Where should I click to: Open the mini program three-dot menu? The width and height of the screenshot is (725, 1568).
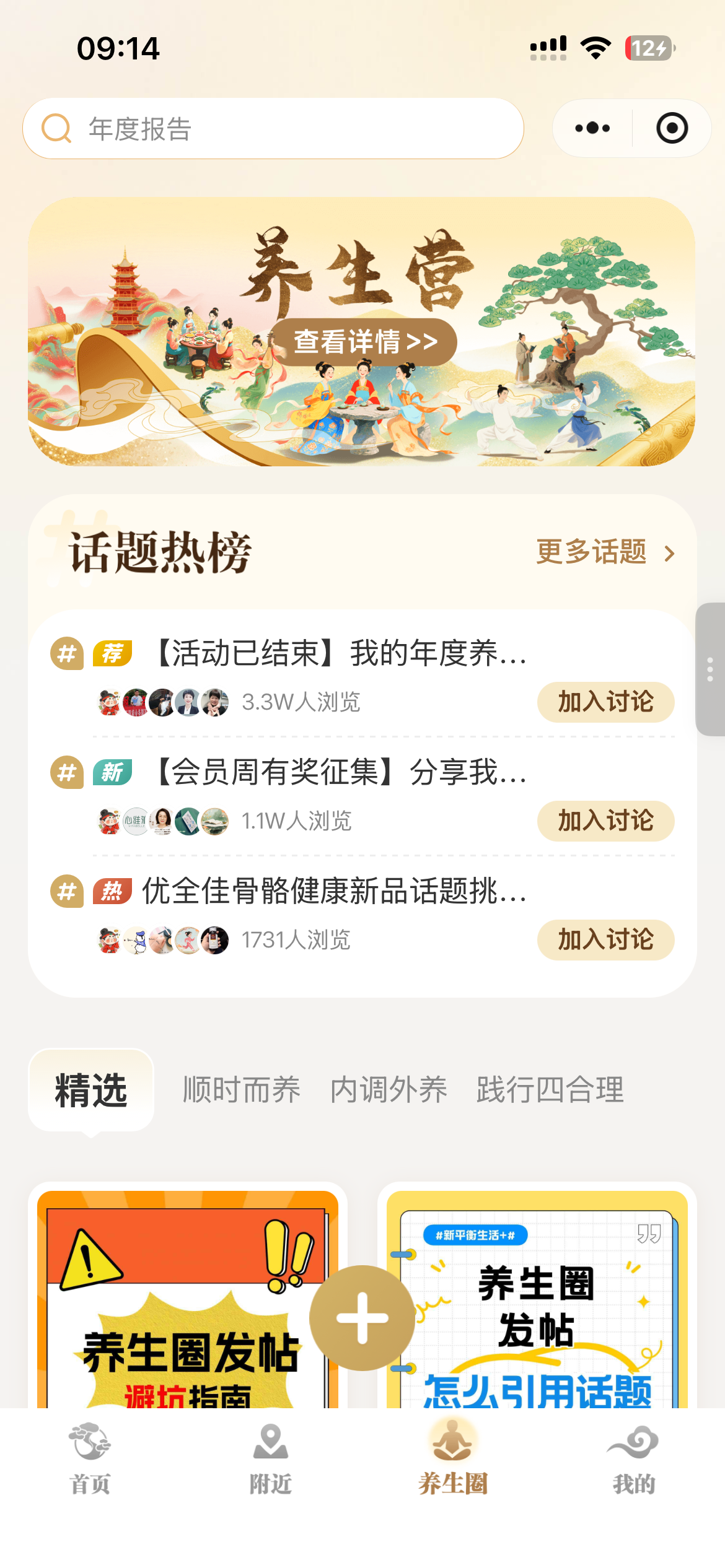tap(592, 129)
